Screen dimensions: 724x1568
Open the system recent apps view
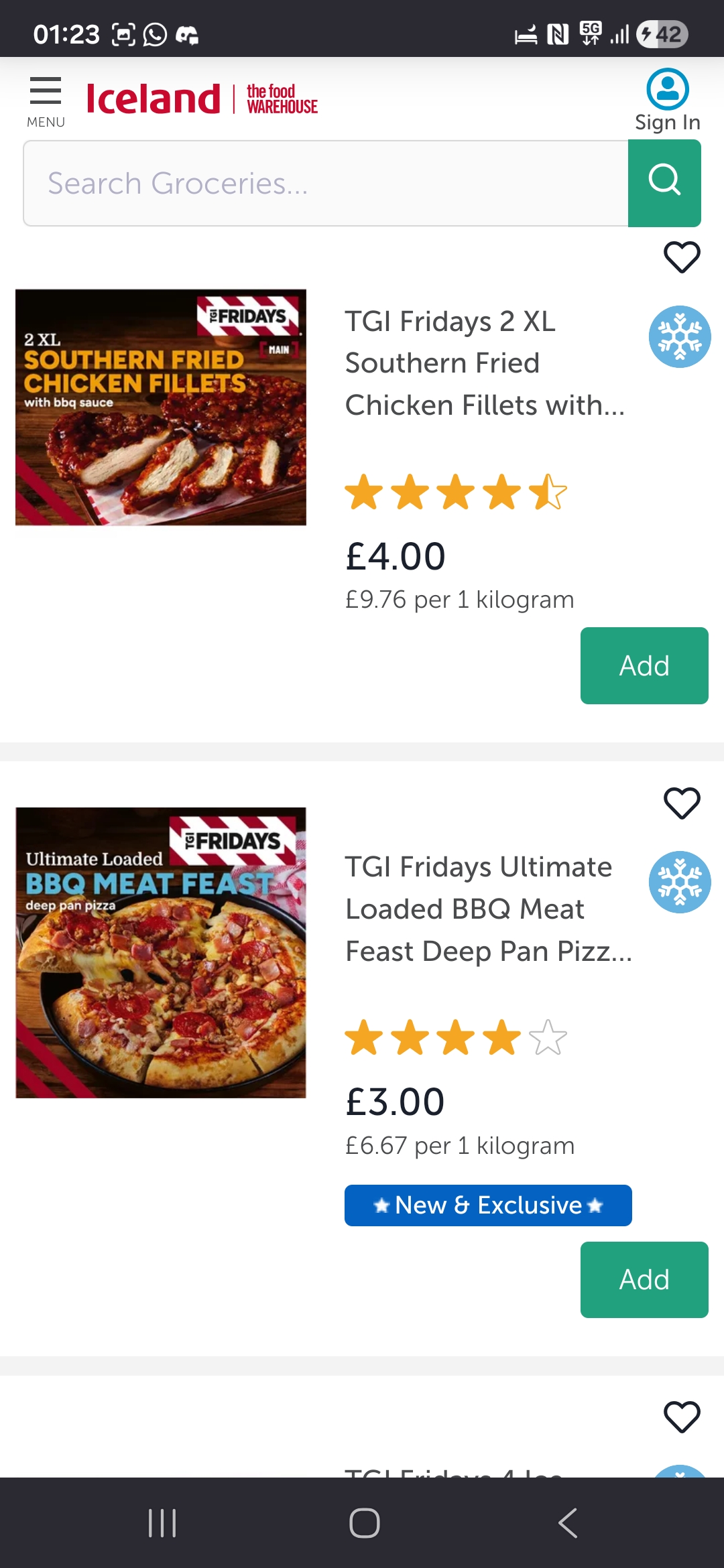click(162, 1522)
